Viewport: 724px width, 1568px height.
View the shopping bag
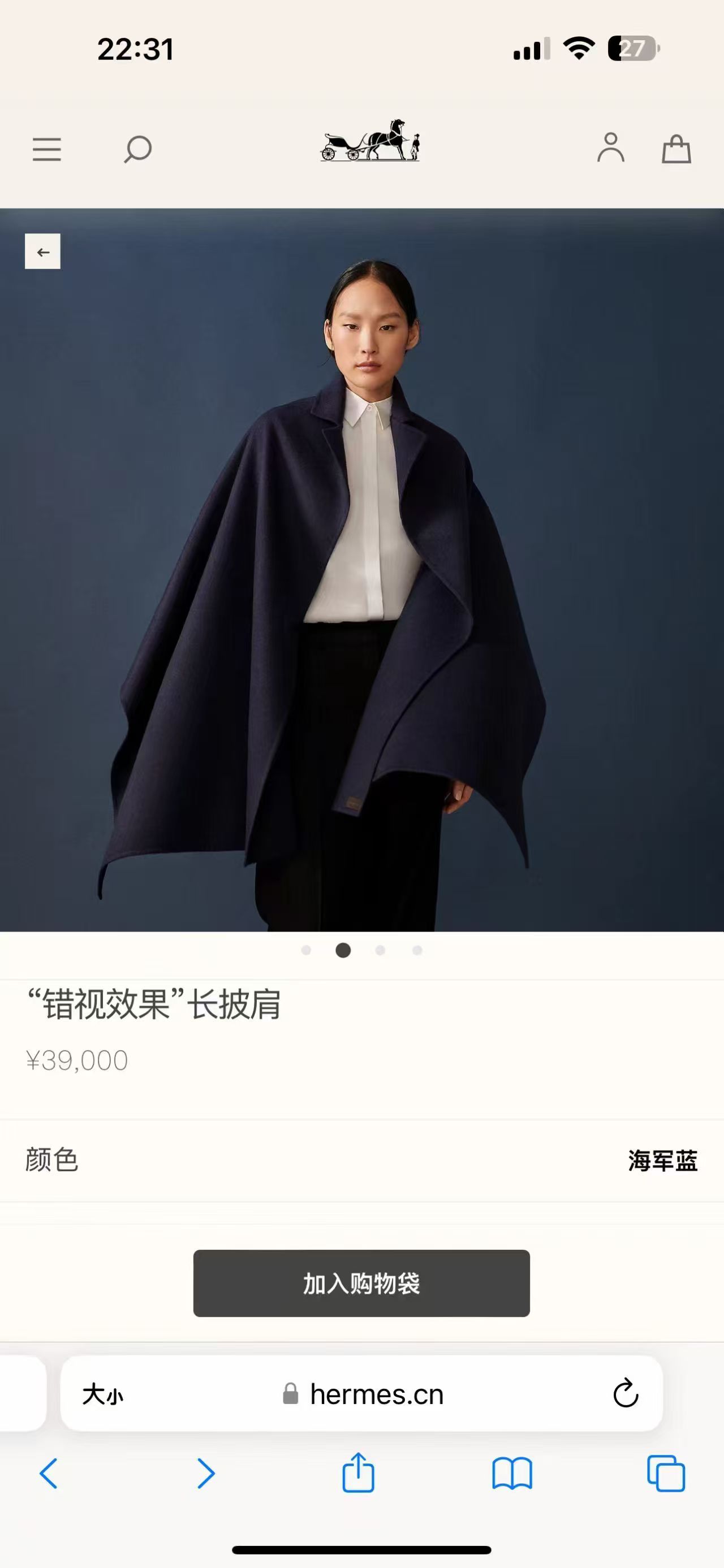point(676,149)
